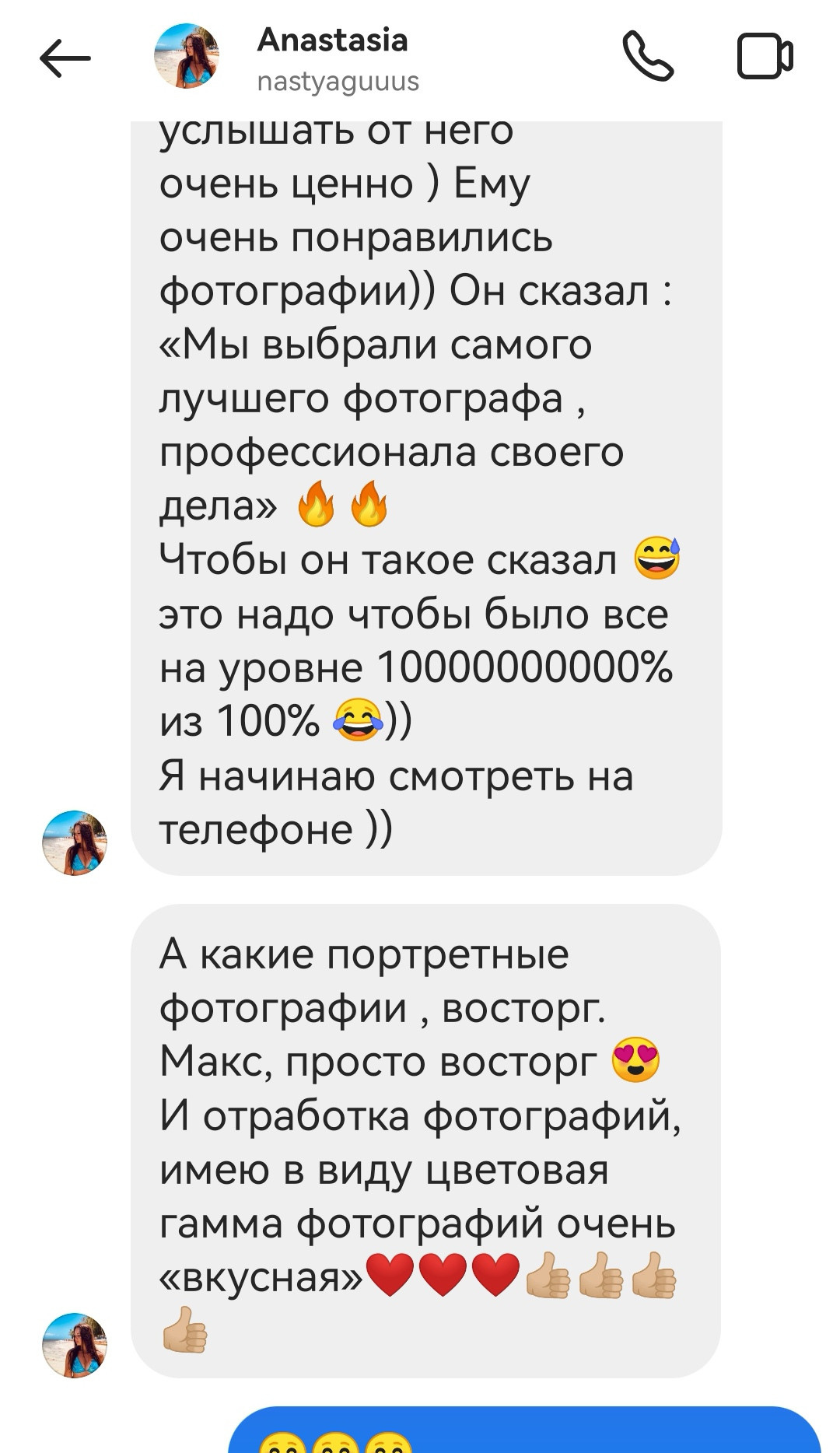840x1453 pixels.
Task: Start a voice call with Anastasia
Action: coord(647,56)
